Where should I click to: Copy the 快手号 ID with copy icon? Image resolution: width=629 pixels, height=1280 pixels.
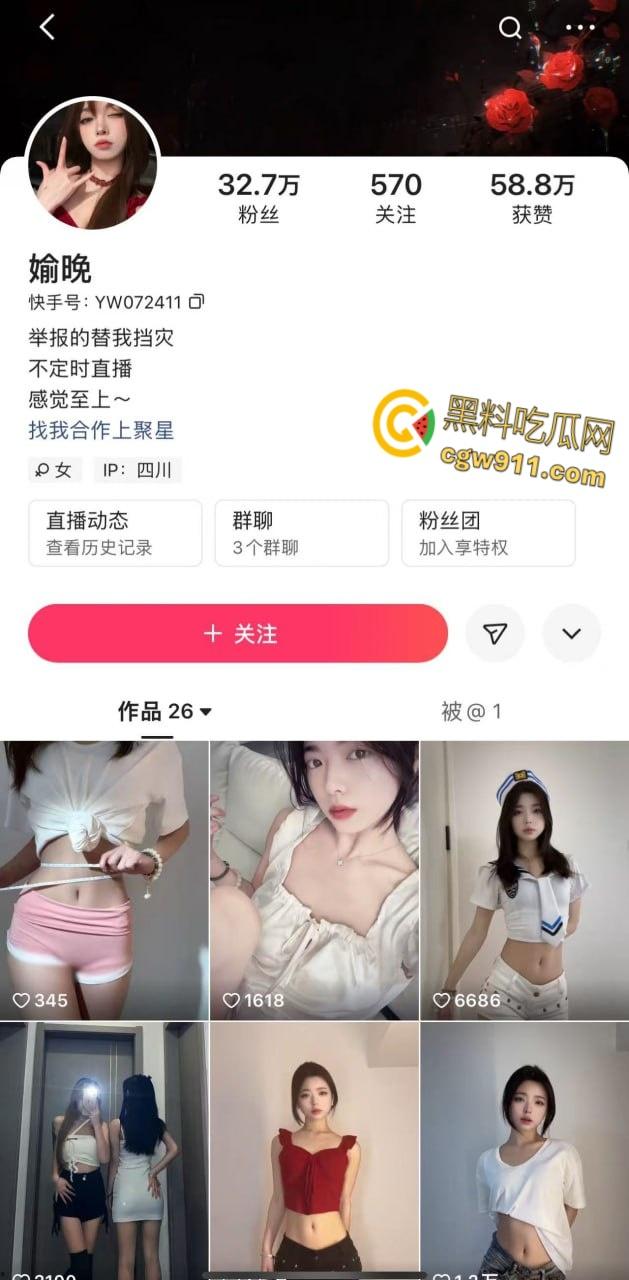(x=197, y=301)
